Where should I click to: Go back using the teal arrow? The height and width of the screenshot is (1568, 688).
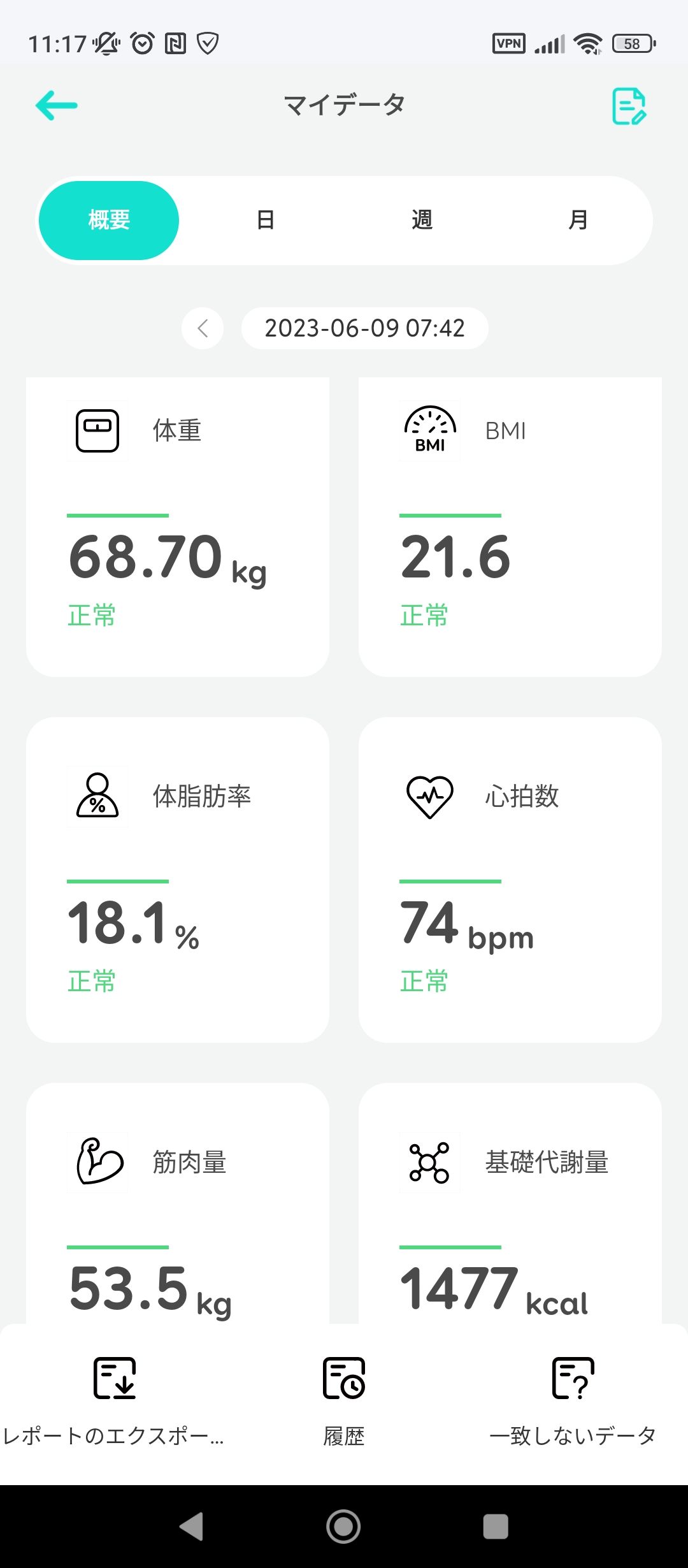click(57, 105)
